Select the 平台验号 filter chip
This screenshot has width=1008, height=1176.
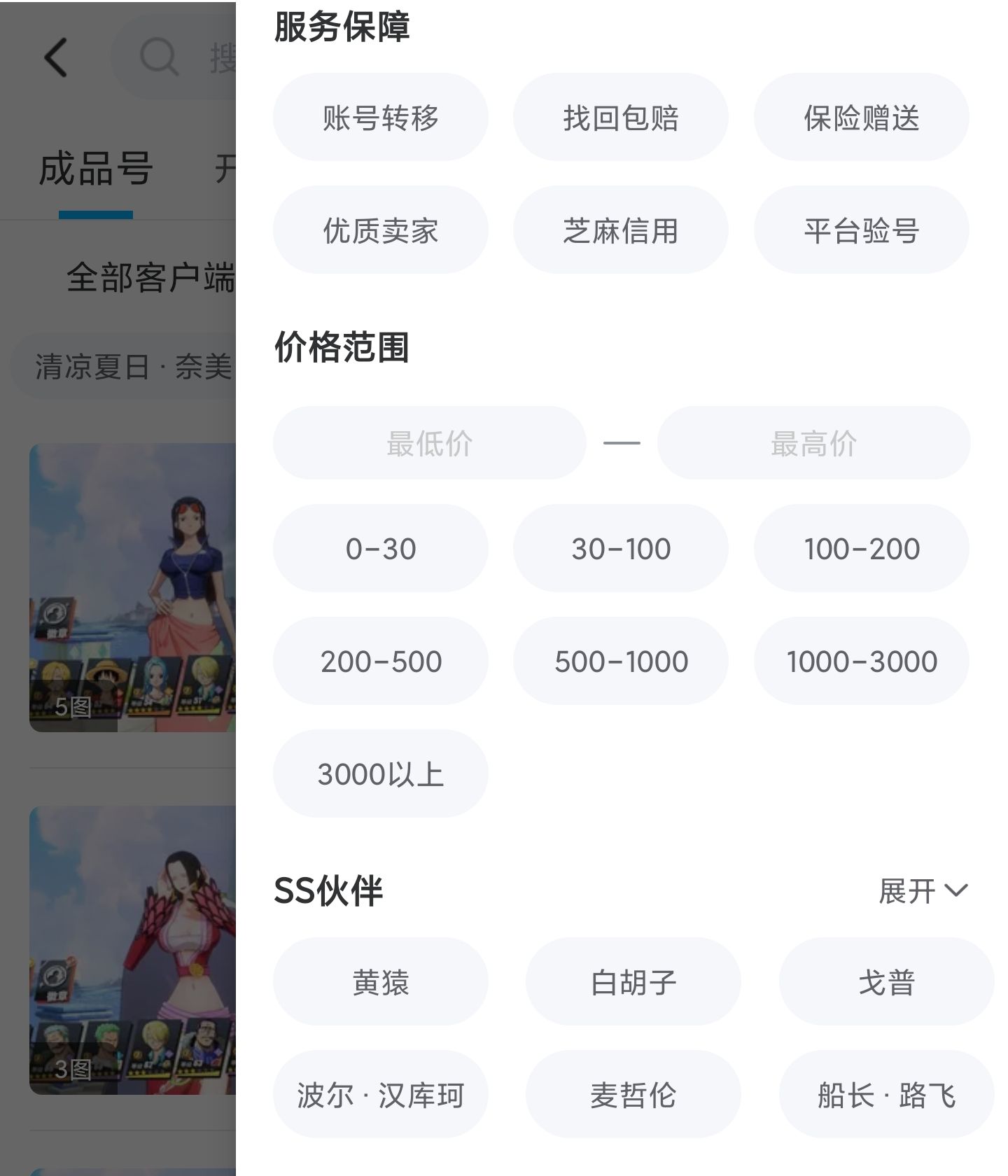click(861, 230)
